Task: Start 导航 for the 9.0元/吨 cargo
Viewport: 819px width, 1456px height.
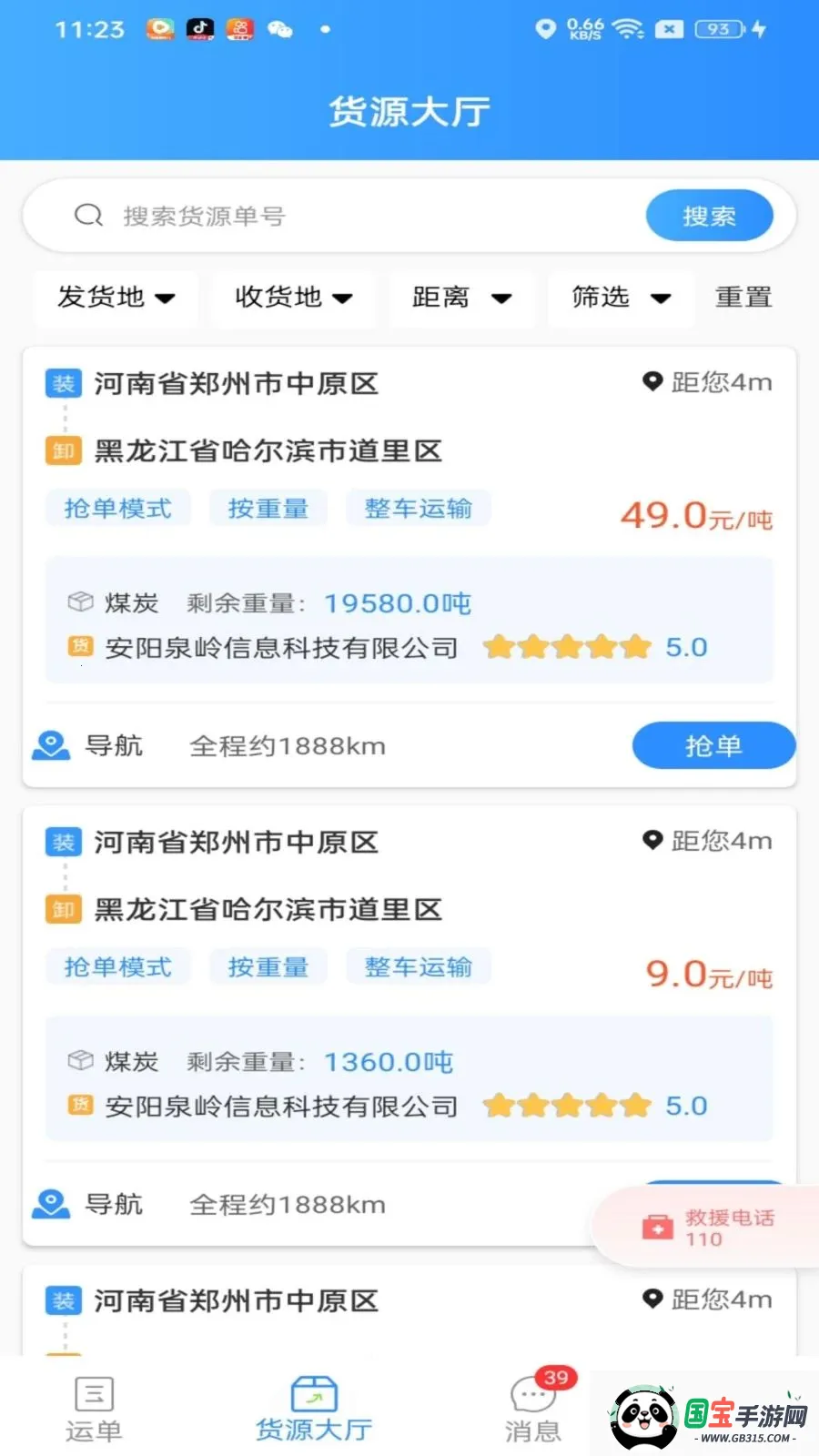Action: click(88, 1205)
